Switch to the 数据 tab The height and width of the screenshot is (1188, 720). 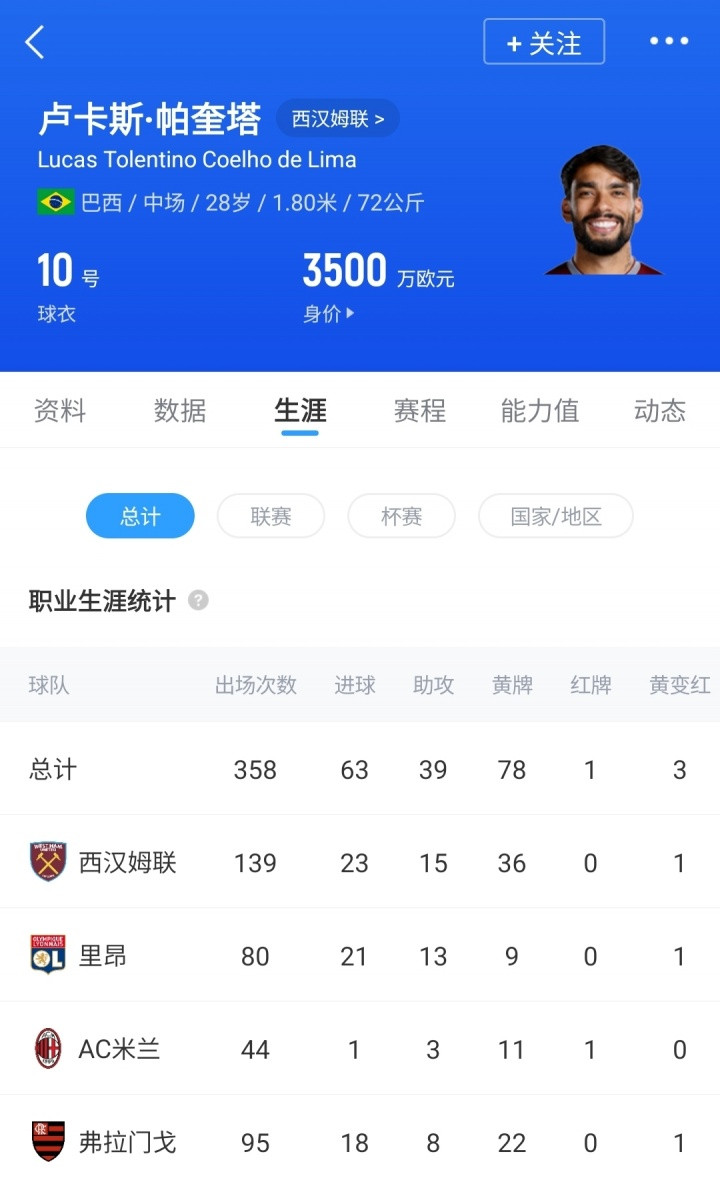[180, 411]
